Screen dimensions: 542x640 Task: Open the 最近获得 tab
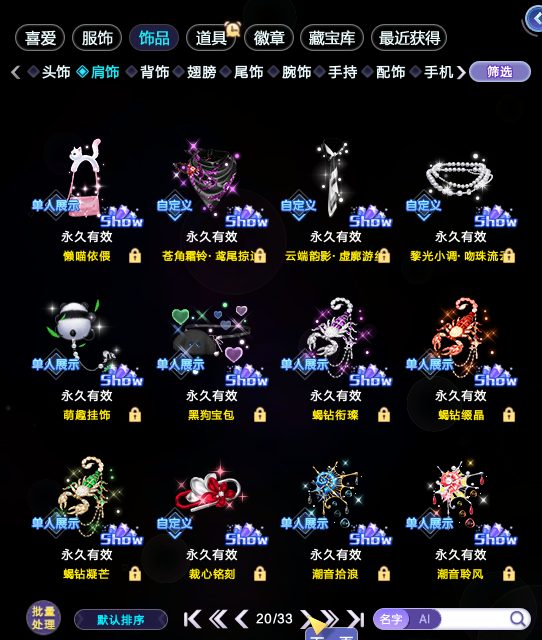[409, 38]
